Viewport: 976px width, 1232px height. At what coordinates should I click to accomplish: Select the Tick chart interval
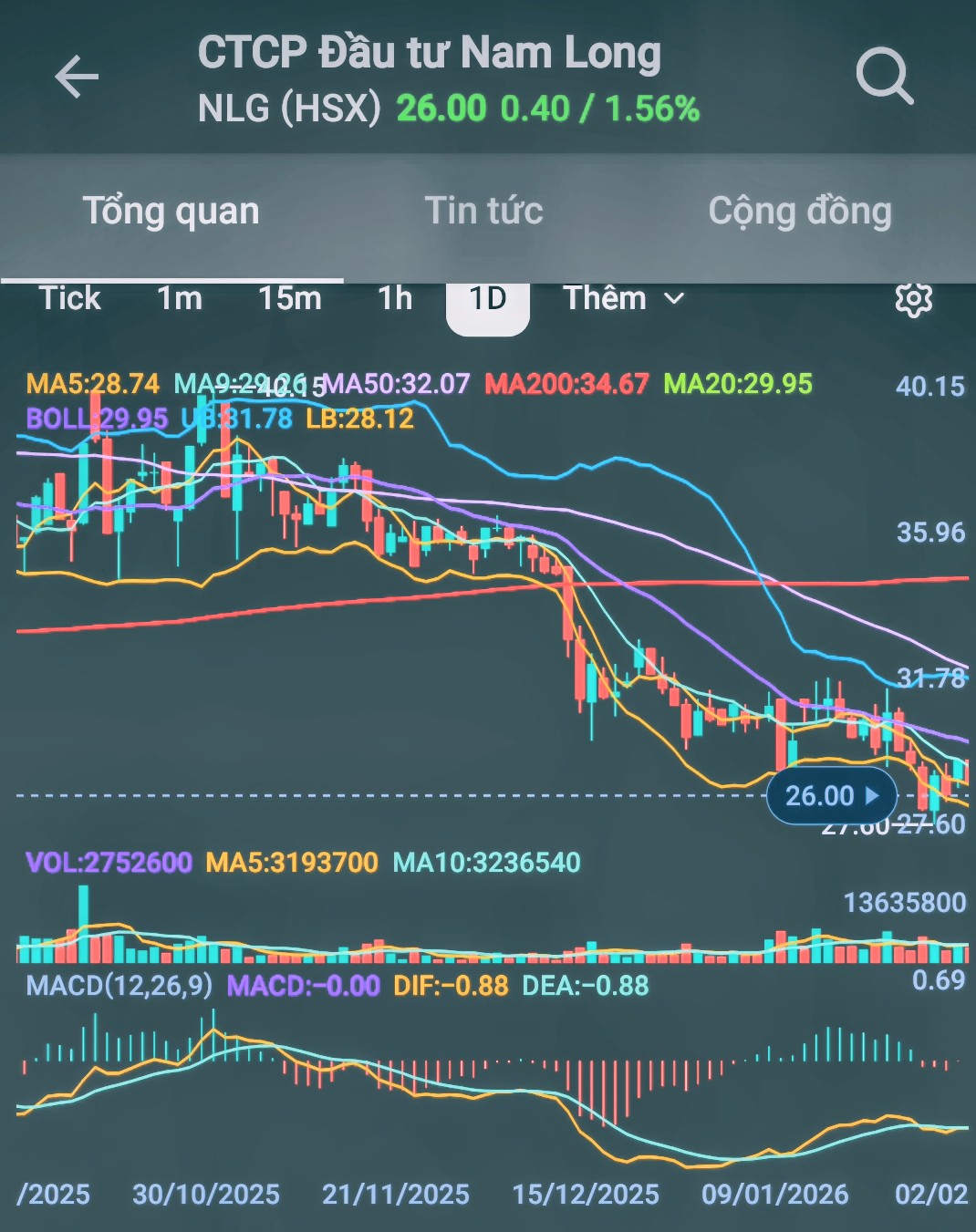click(x=69, y=299)
